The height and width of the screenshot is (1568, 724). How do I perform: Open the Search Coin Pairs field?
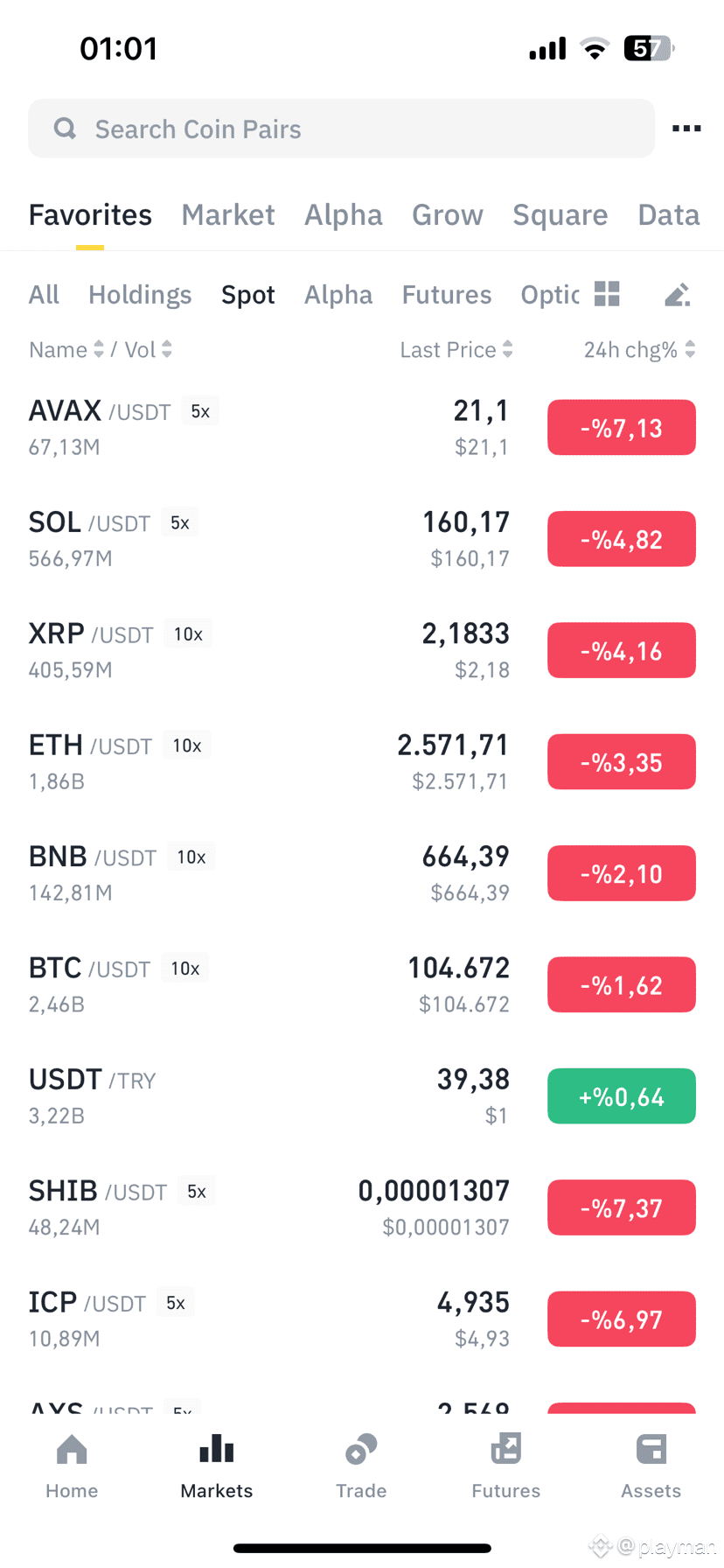[341, 129]
